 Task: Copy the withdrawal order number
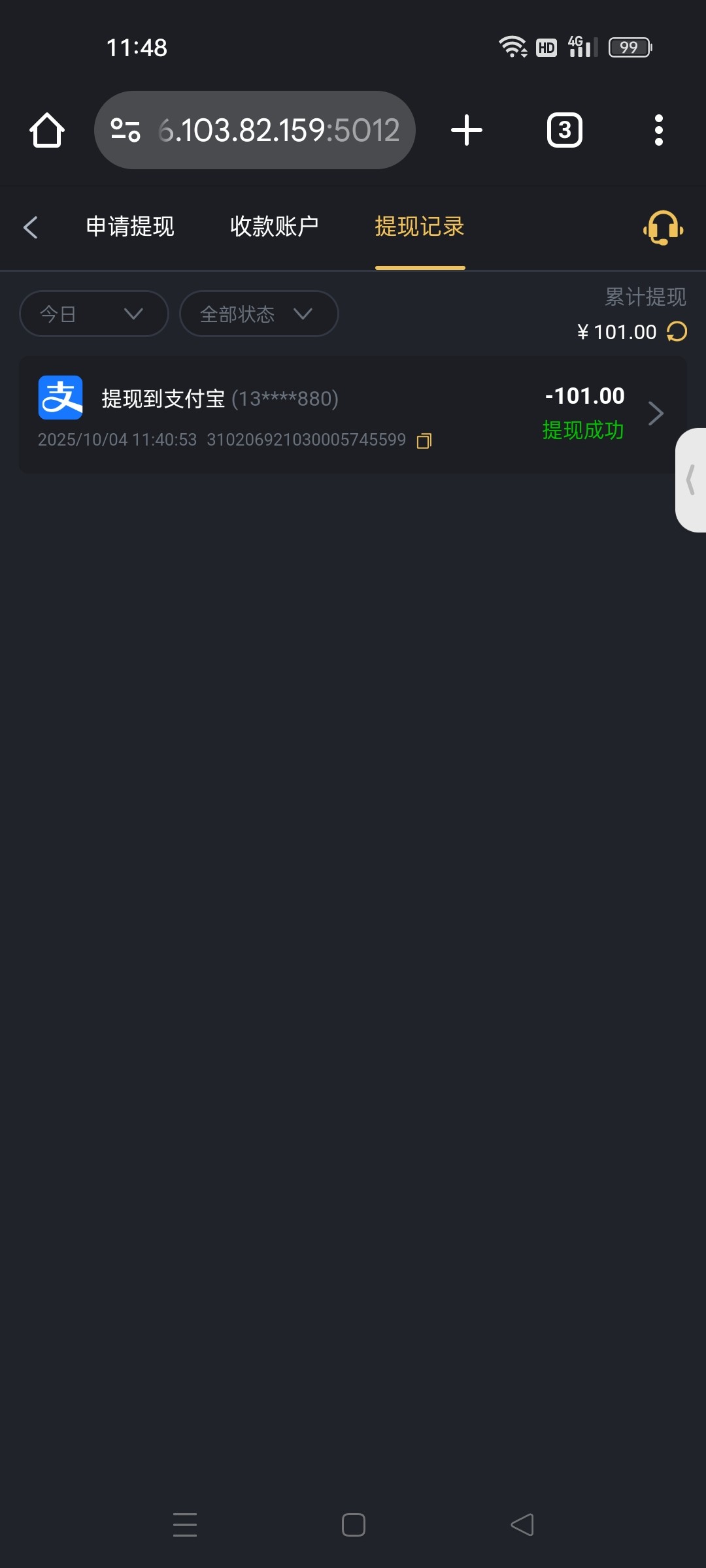(x=424, y=441)
